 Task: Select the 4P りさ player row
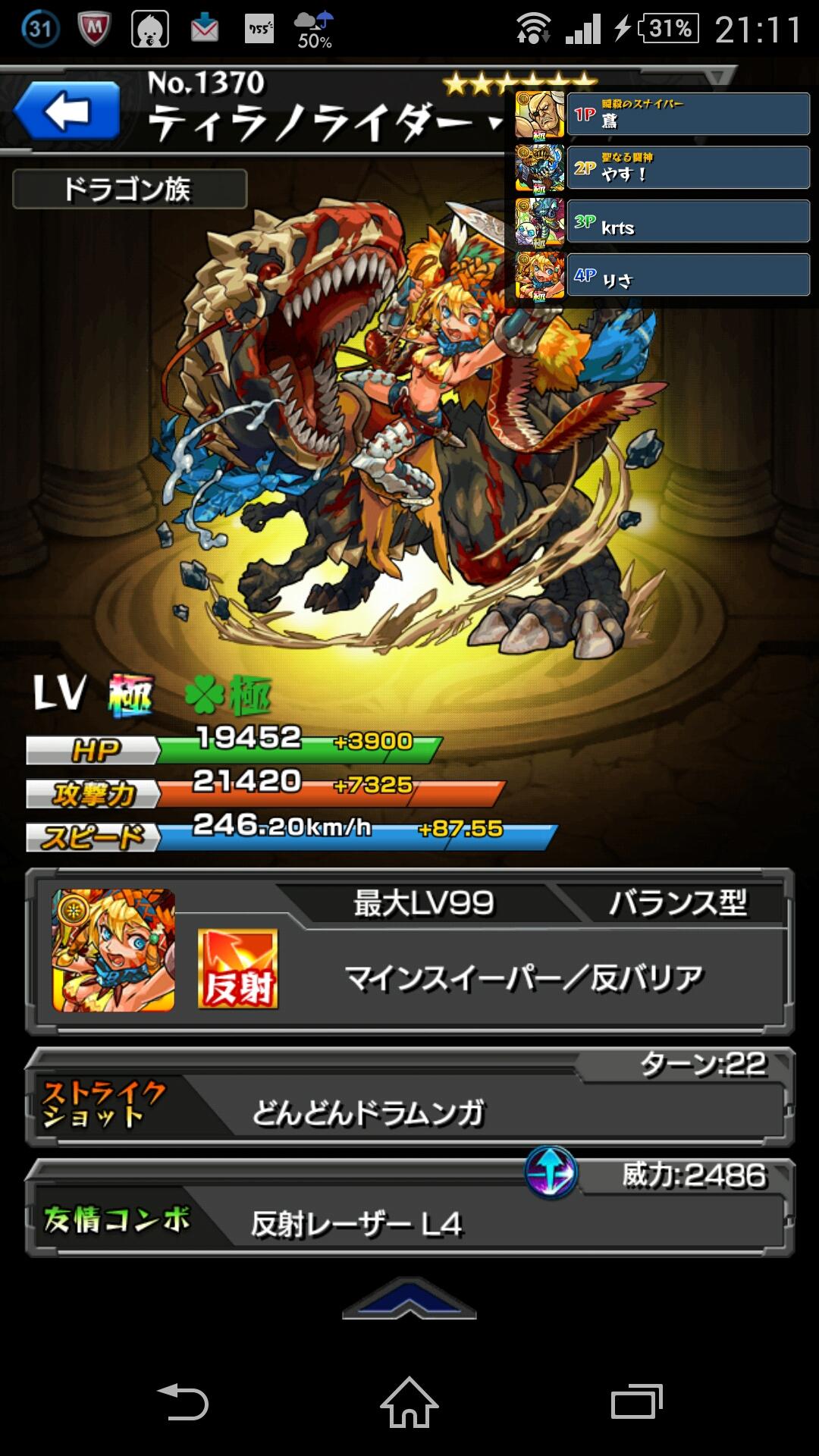click(x=687, y=275)
